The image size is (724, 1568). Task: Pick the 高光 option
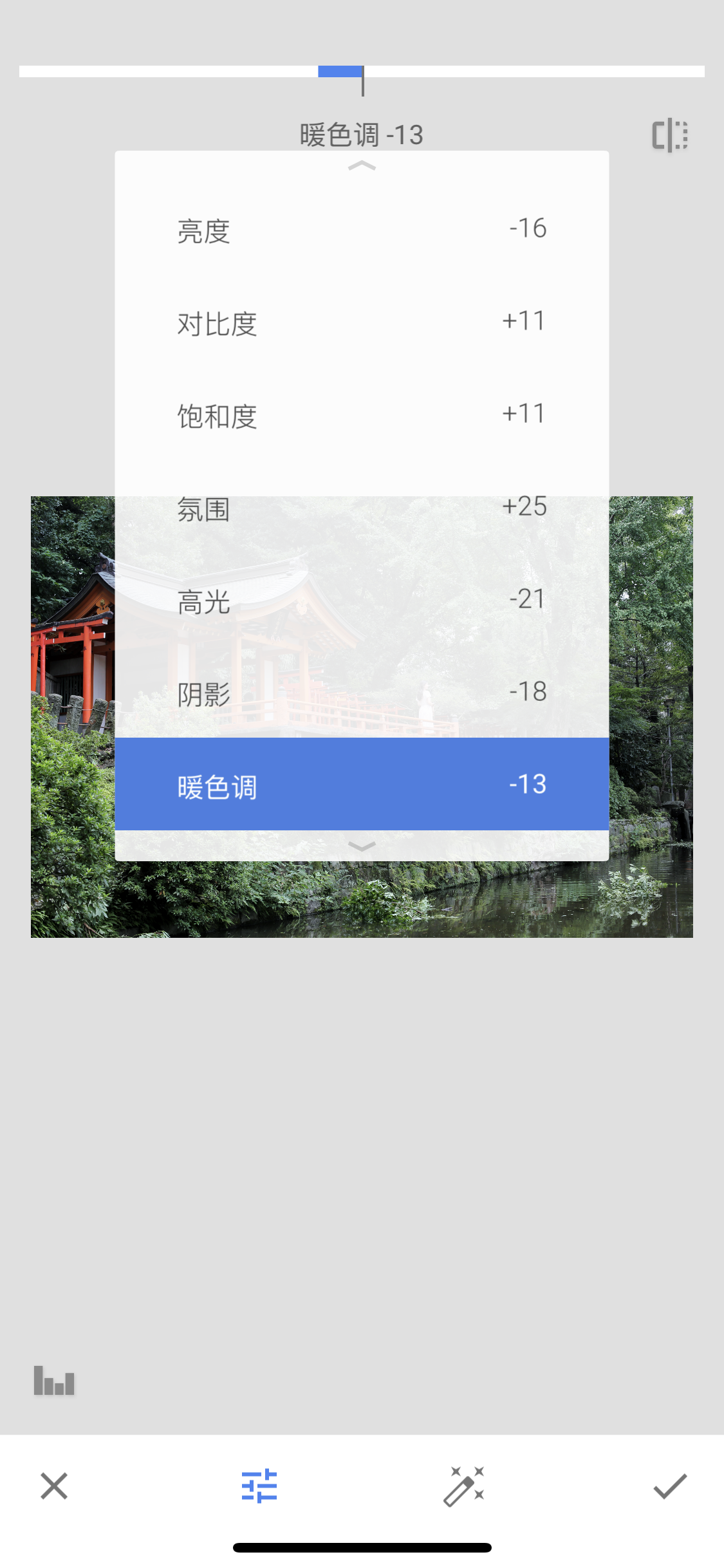coord(362,601)
